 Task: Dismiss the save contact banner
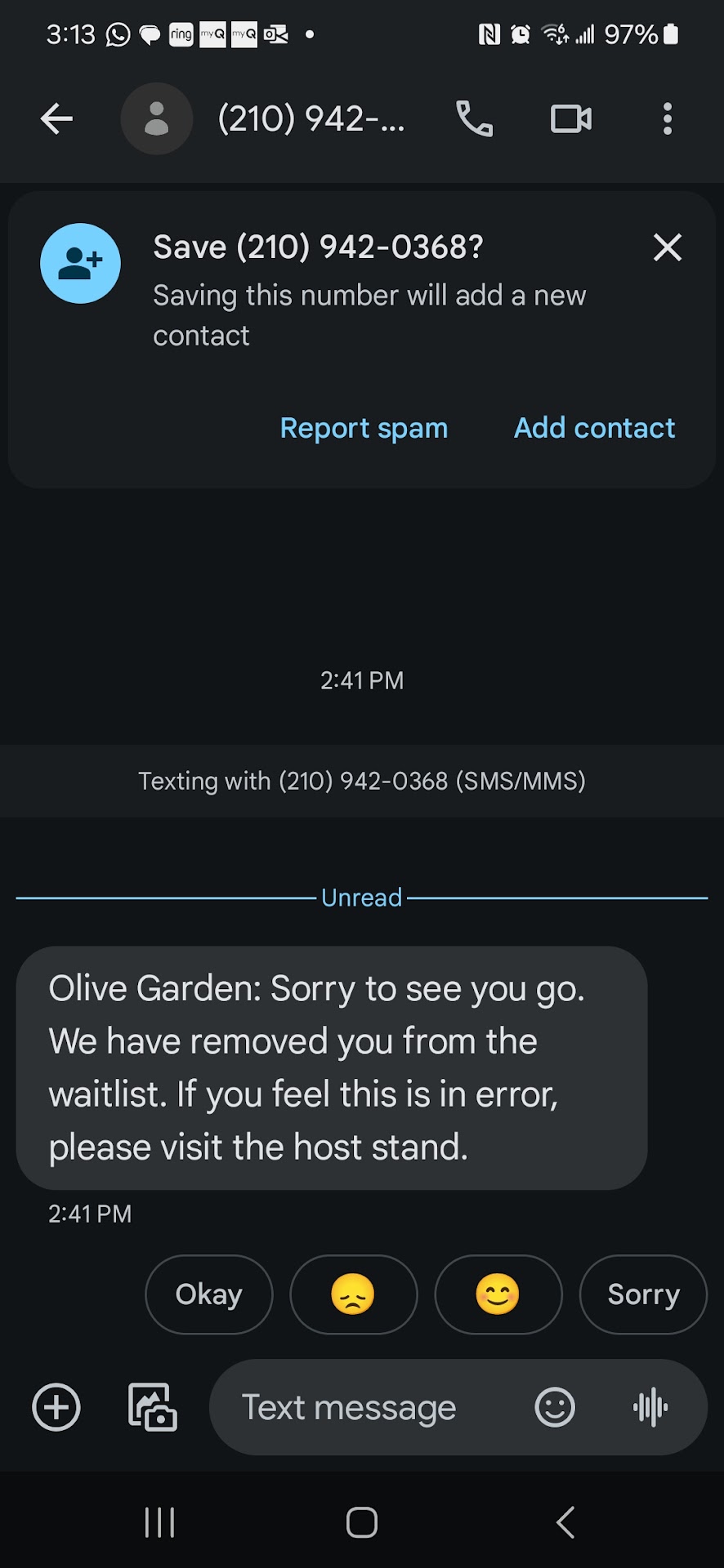coord(668,247)
